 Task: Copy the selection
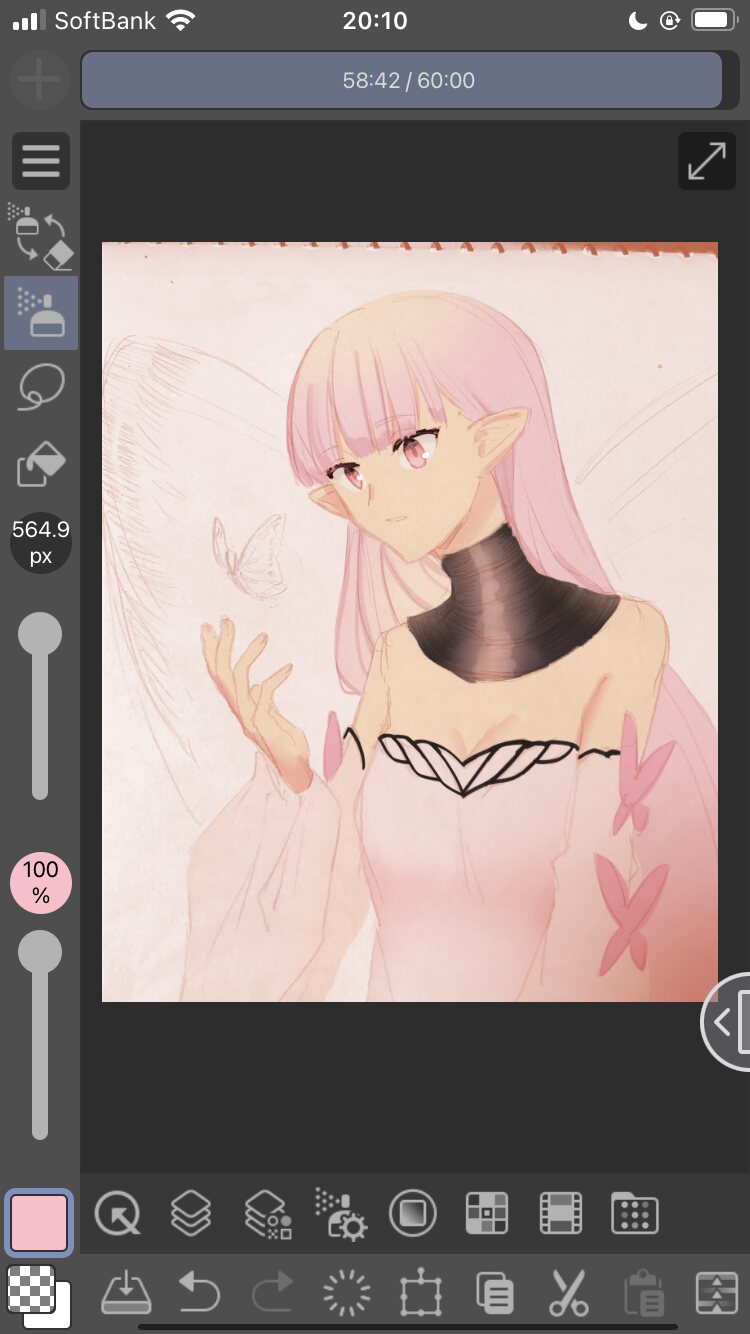coord(494,1293)
